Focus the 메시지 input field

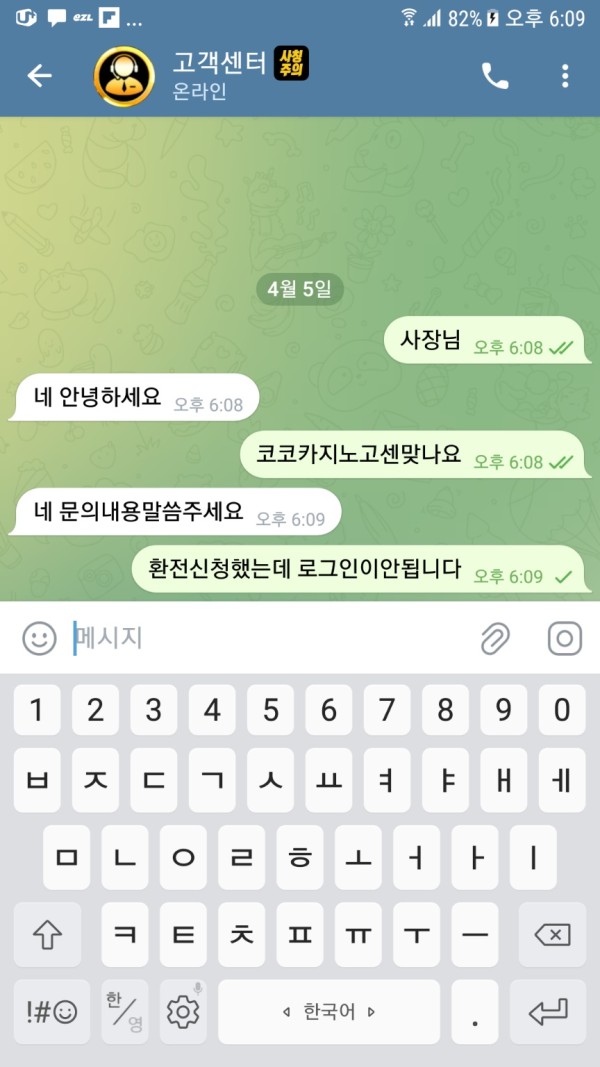pyautogui.click(x=270, y=638)
